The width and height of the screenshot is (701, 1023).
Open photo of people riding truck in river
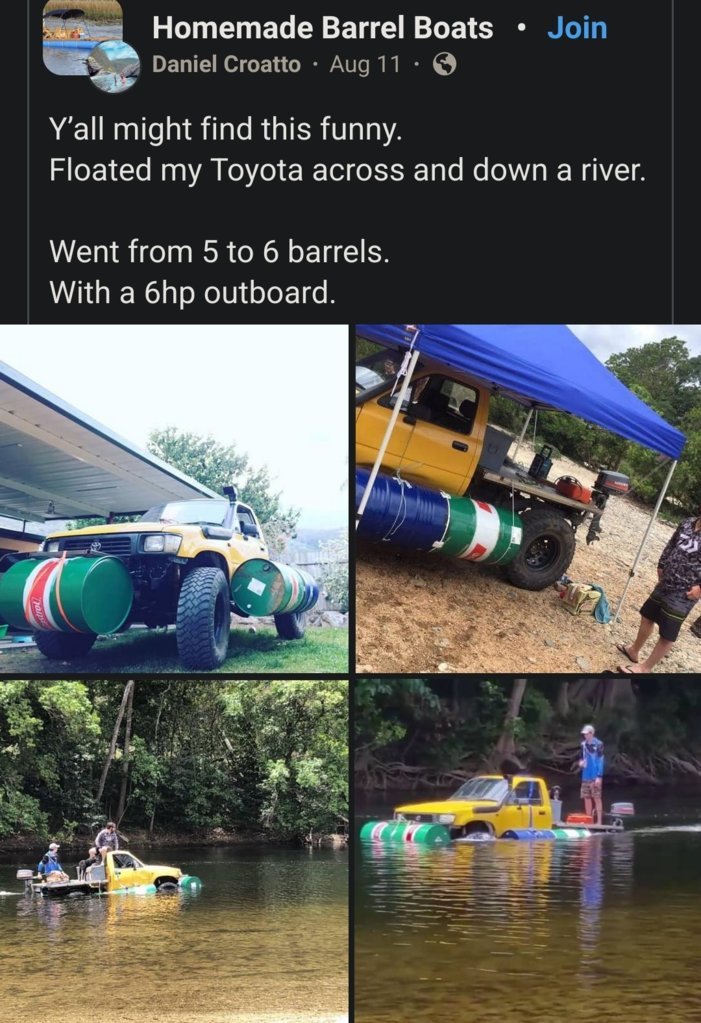[174, 850]
